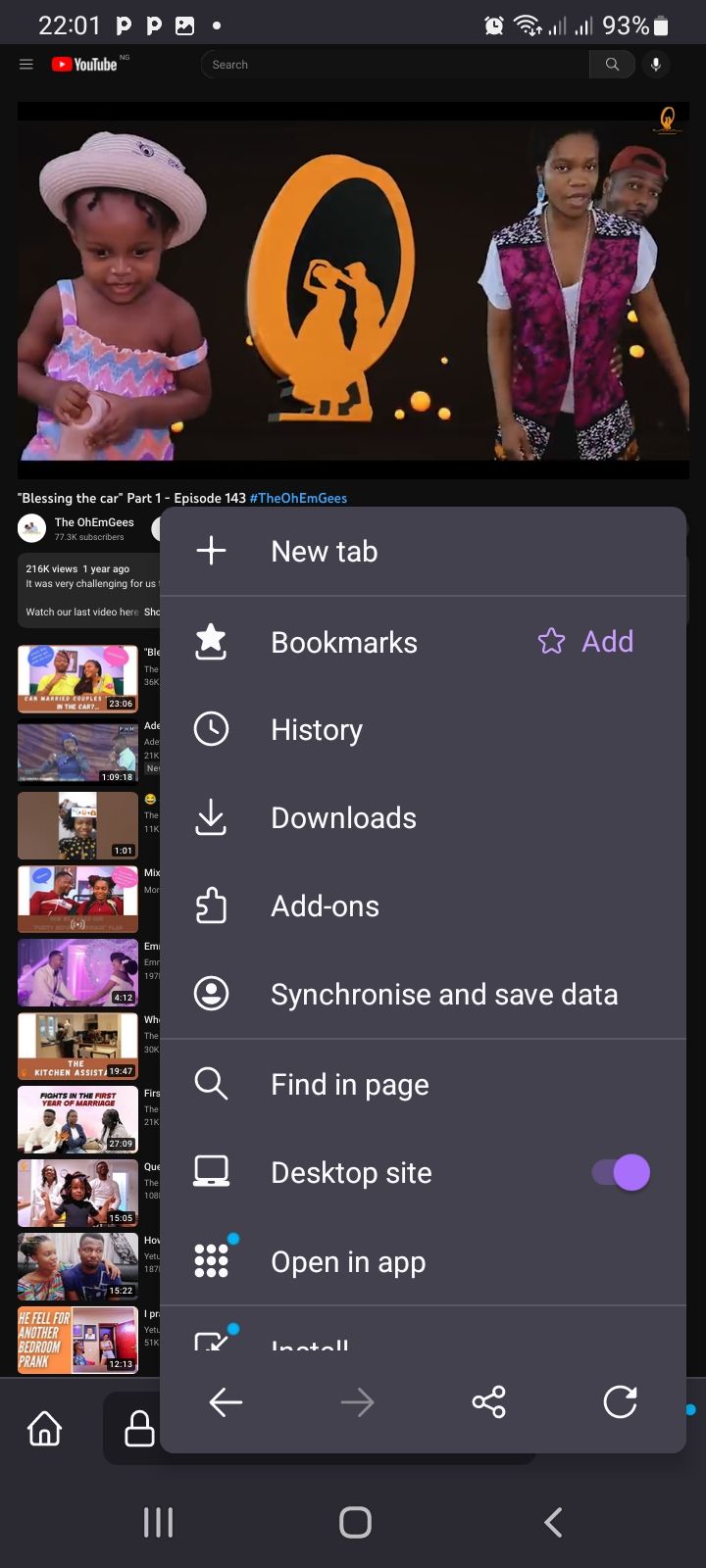
Task: Open the Add-ons menu
Action: pyautogui.click(x=324, y=906)
